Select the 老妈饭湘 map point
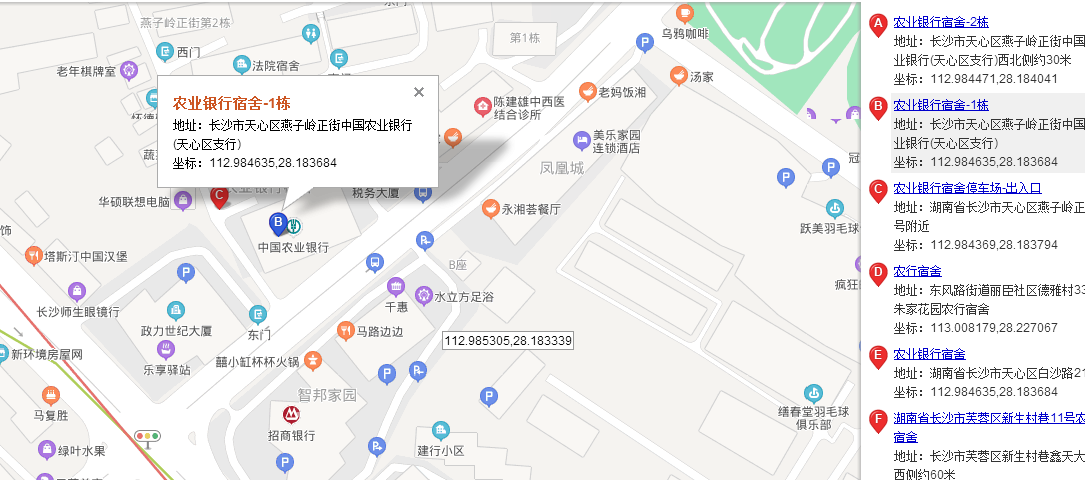 click(589, 91)
